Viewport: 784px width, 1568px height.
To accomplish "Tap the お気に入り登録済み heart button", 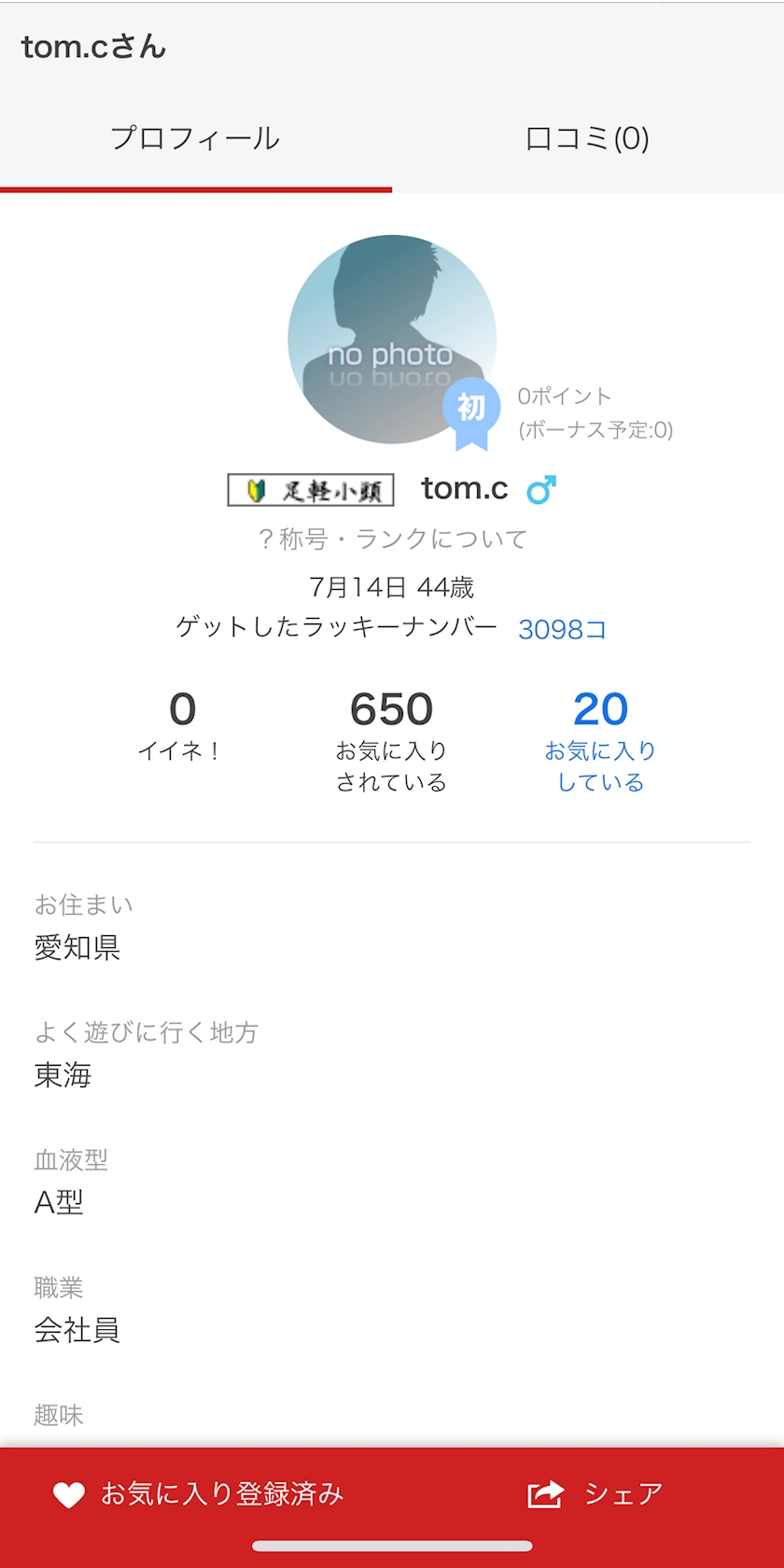I will pyautogui.click(x=198, y=1494).
